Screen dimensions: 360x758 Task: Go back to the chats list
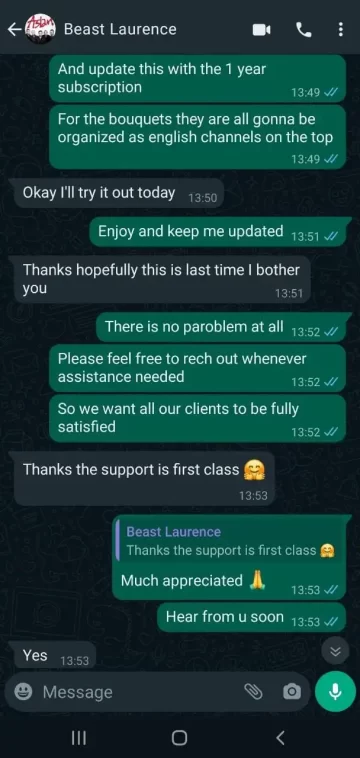pyautogui.click(x=14, y=29)
